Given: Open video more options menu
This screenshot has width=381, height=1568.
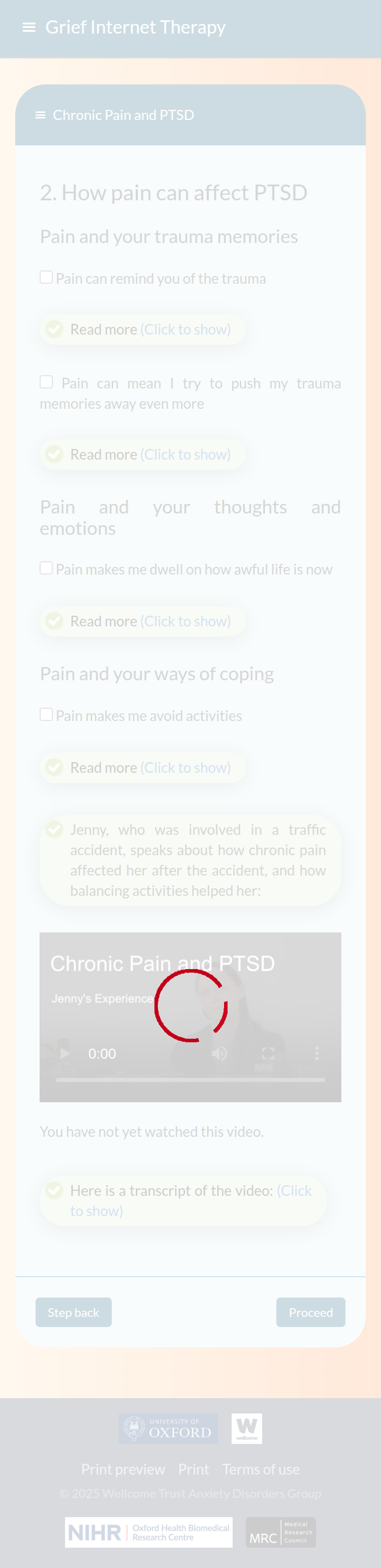Looking at the screenshot, I should pyautogui.click(x=316, y=1053).
